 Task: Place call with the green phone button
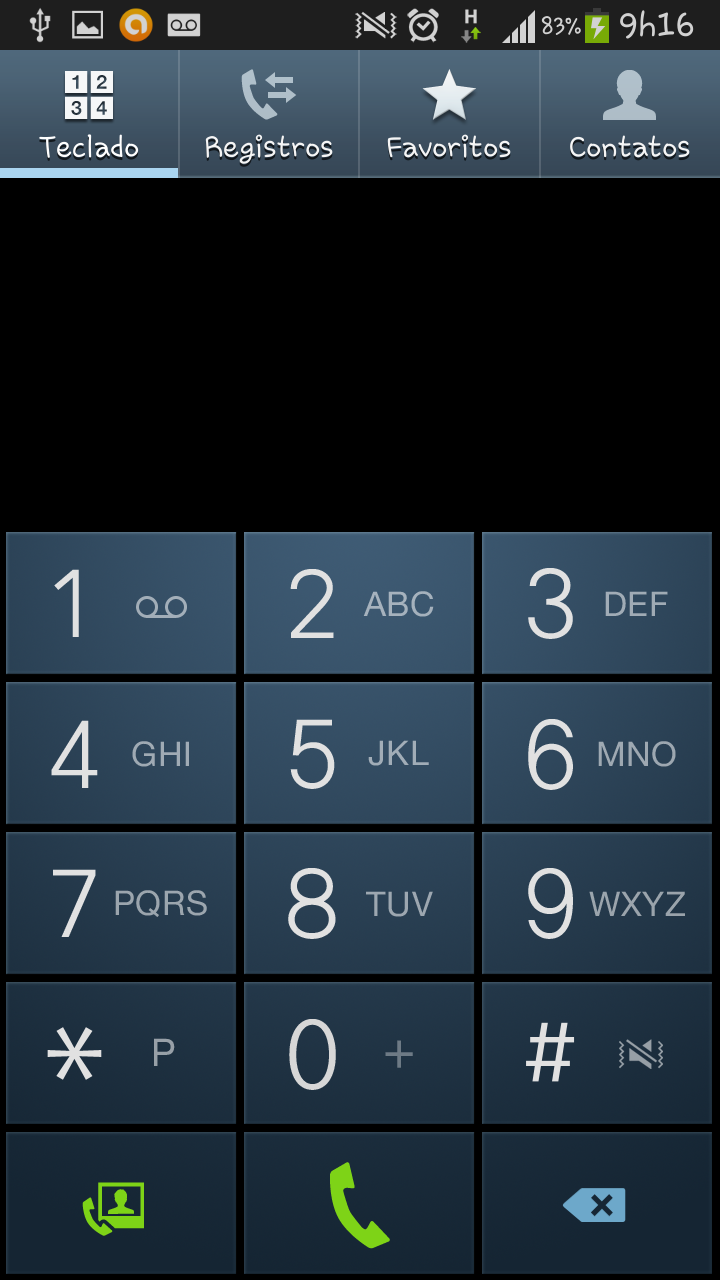[x=359, y=1203]
